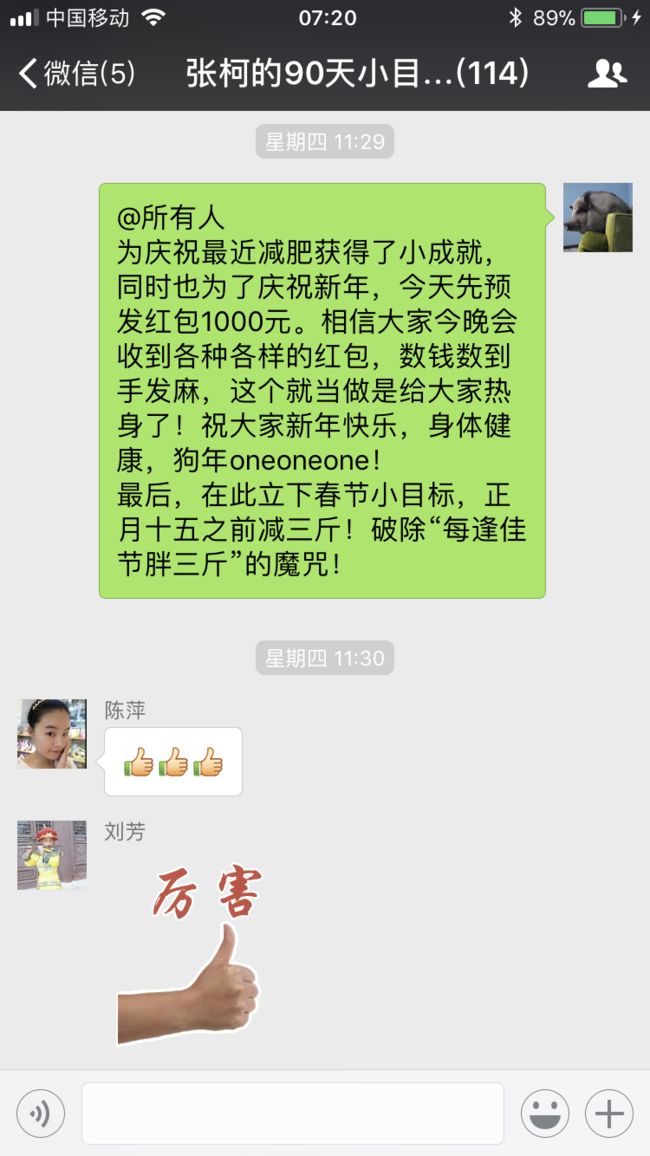Open the sender's pig avatar profile
Screen dimensions: 650x1156
(598, 217)
